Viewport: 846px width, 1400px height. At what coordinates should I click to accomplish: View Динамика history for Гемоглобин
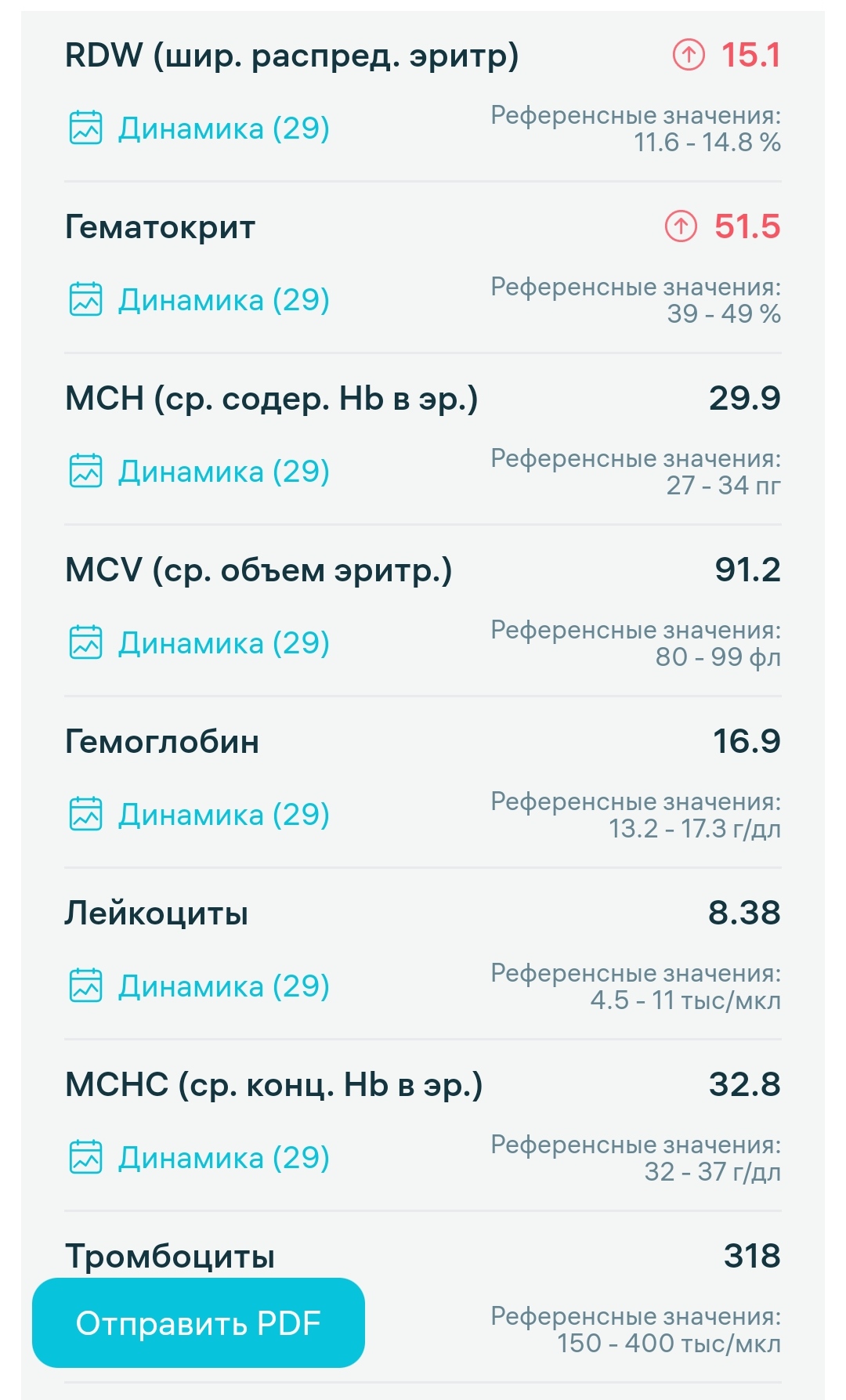tap(200, 815)
